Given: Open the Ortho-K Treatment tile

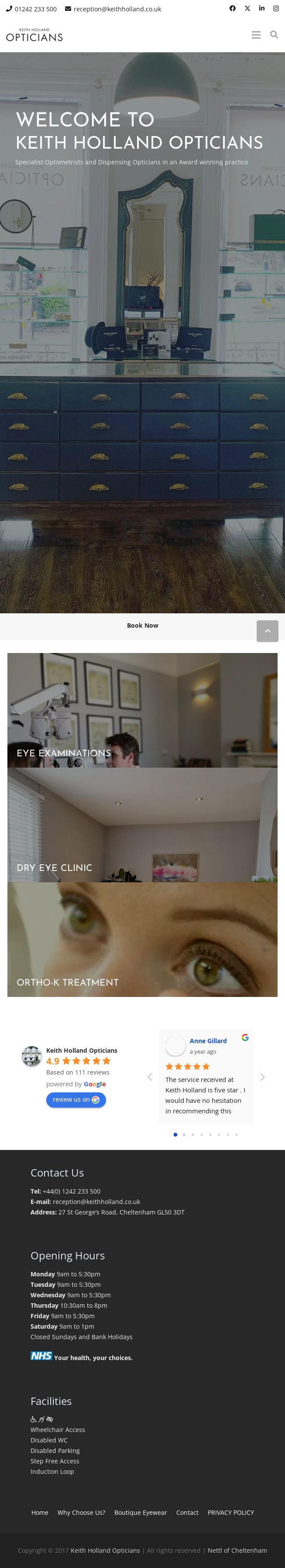Looking at the screenshot, I should point(142,939).
